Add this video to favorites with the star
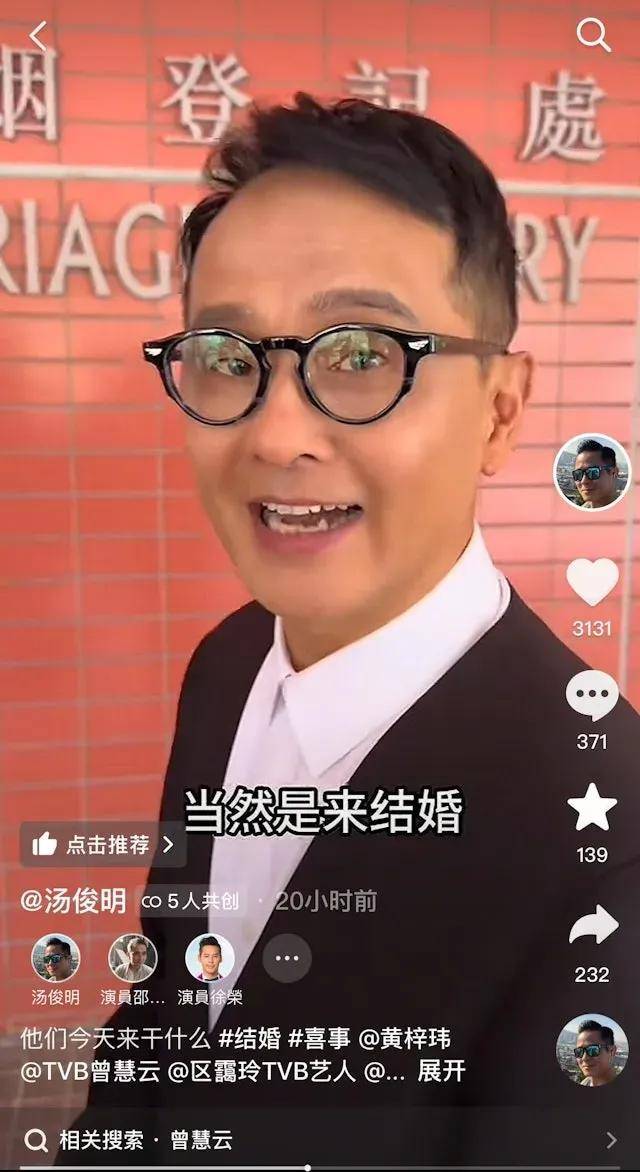 592,808
